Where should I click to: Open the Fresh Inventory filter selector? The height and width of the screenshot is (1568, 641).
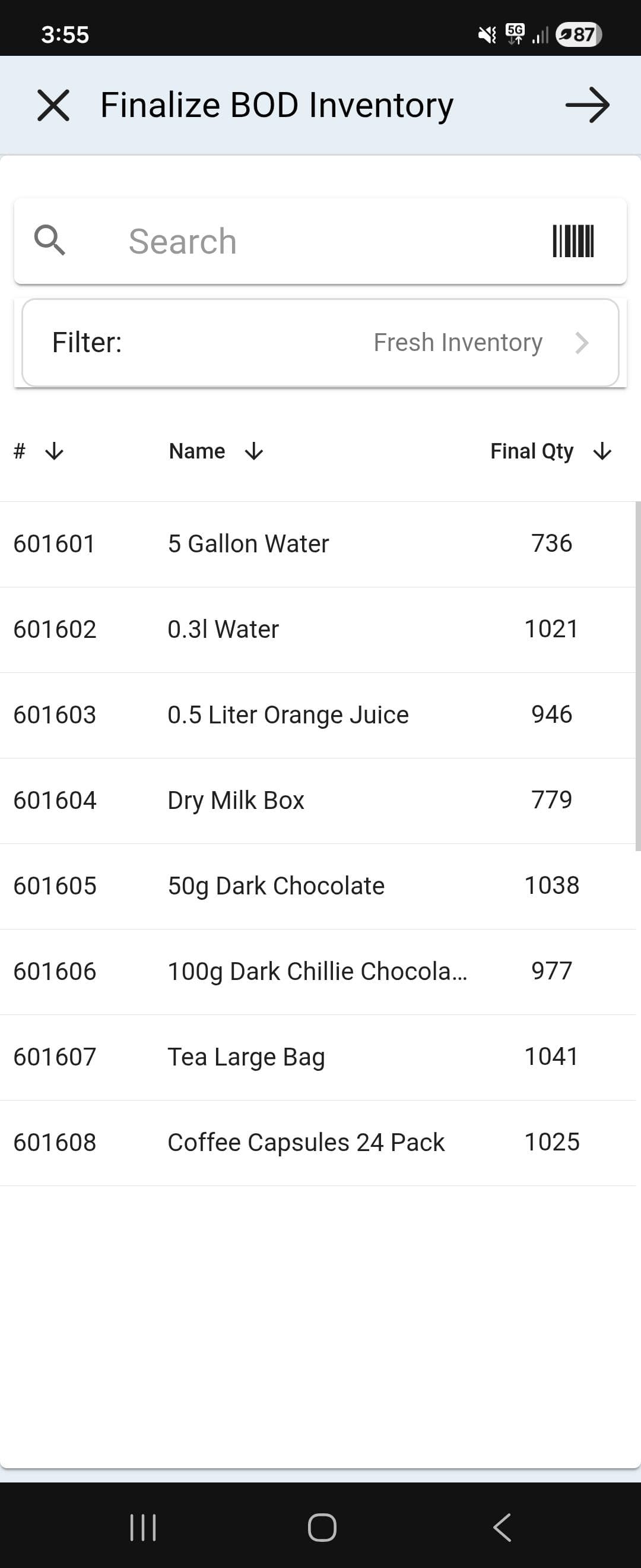(457, 342)
